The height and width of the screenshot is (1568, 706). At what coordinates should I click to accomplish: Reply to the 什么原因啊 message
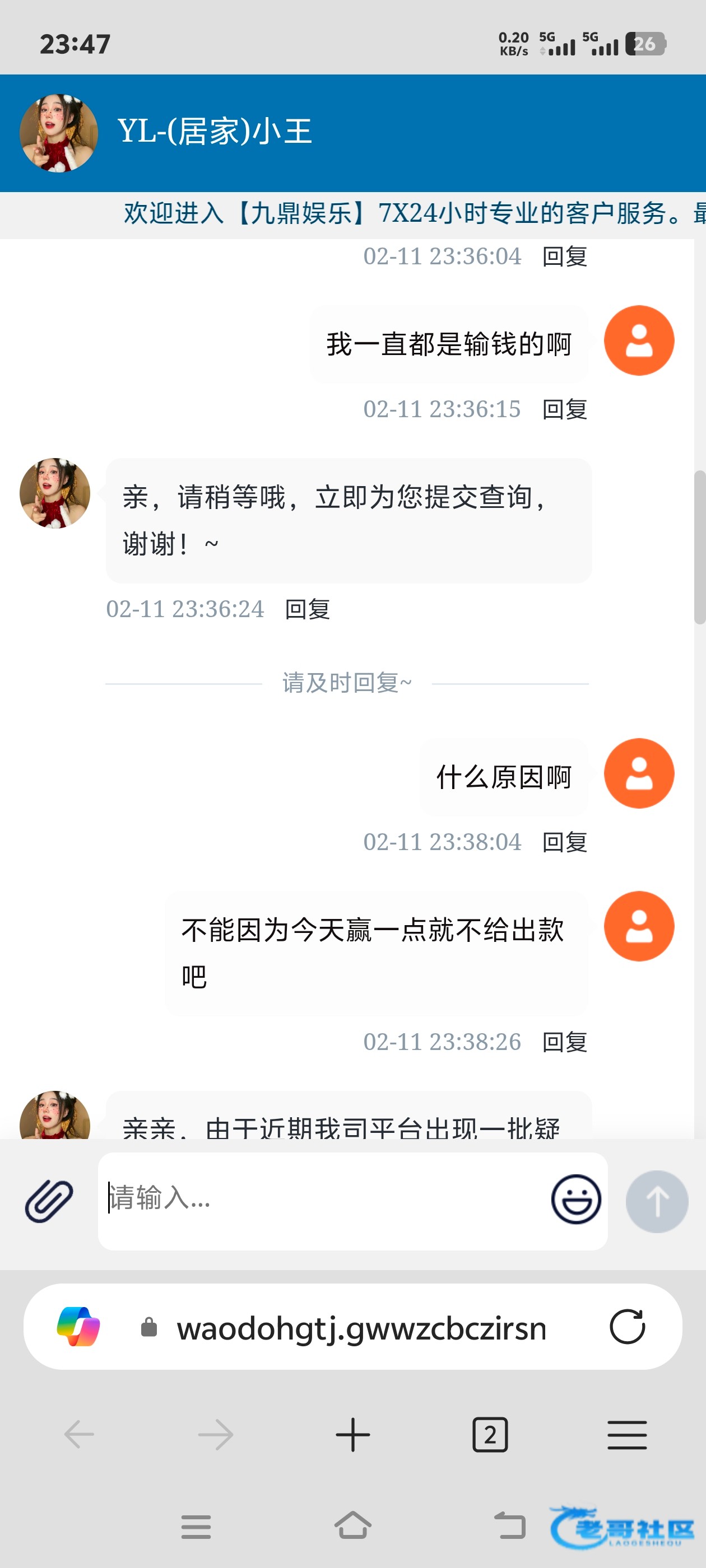(x=565, y=842)
